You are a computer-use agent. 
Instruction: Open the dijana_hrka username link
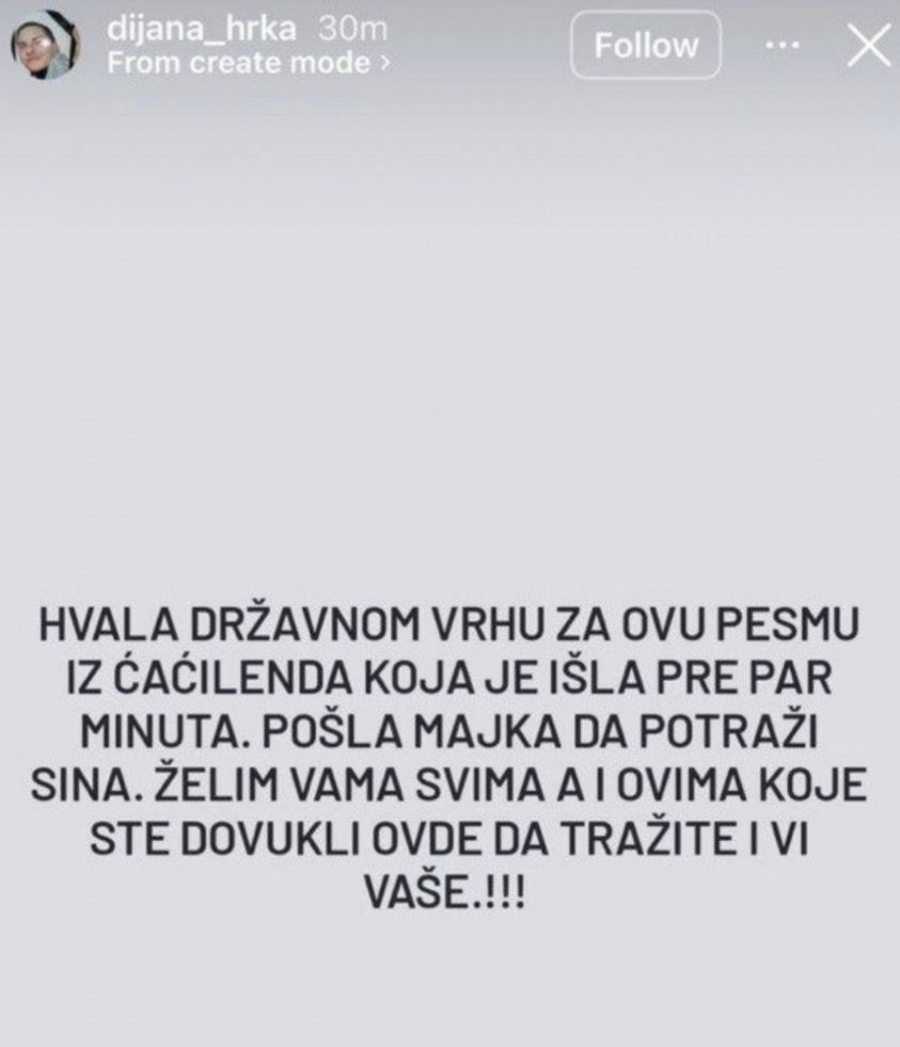(x=201, y=29)
